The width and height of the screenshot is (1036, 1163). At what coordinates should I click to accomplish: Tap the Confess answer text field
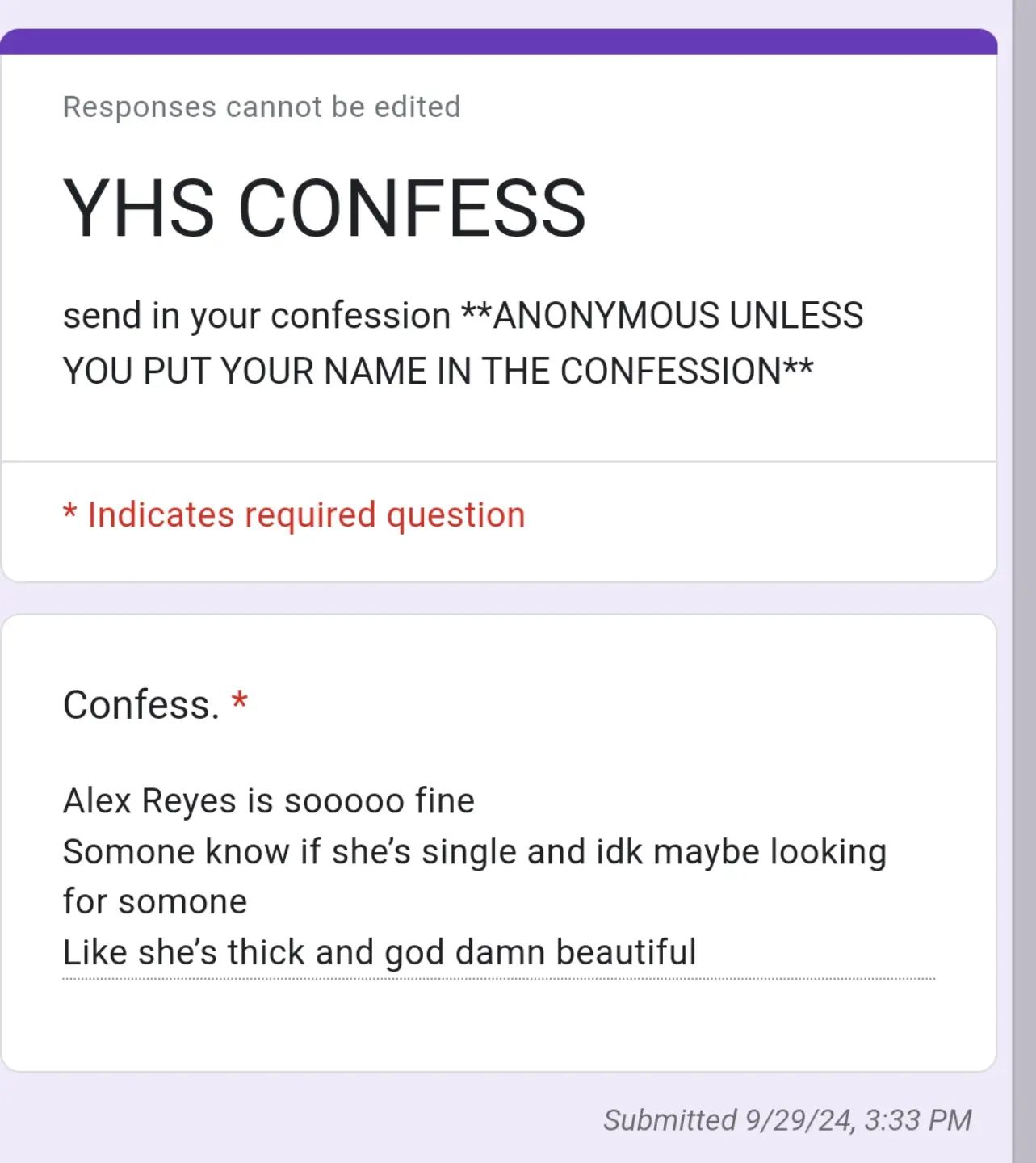[x=497, y=876]
